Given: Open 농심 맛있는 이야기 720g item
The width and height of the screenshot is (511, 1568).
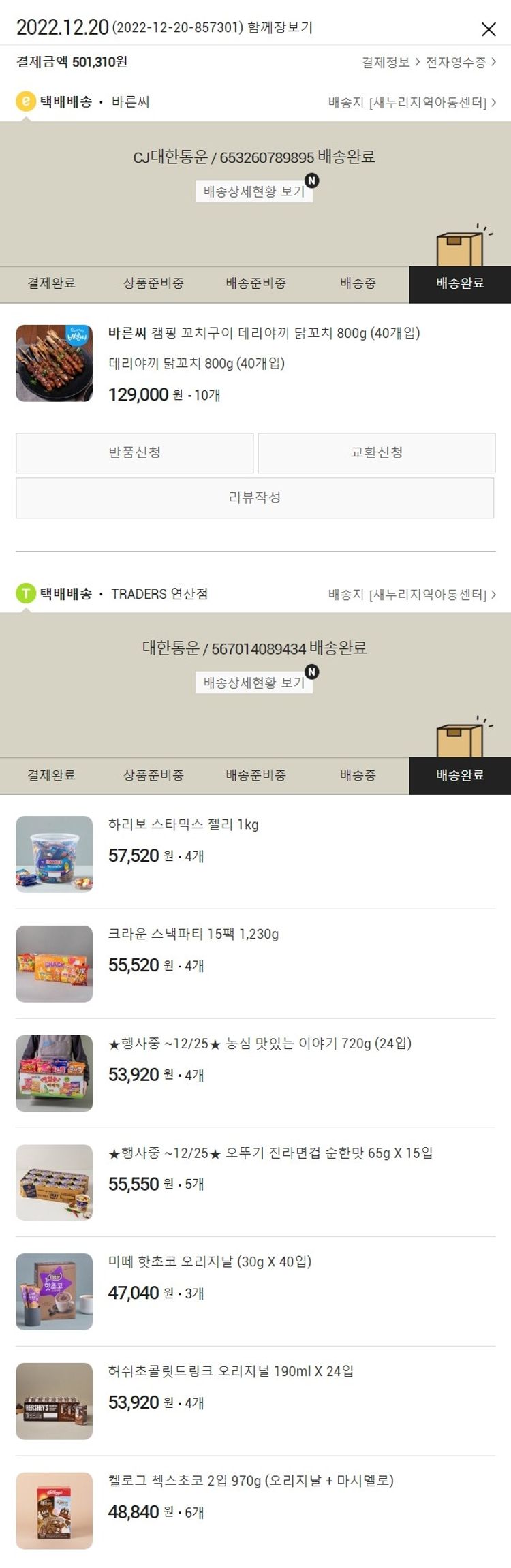Looking at the screenshot, I should 260,1044.
